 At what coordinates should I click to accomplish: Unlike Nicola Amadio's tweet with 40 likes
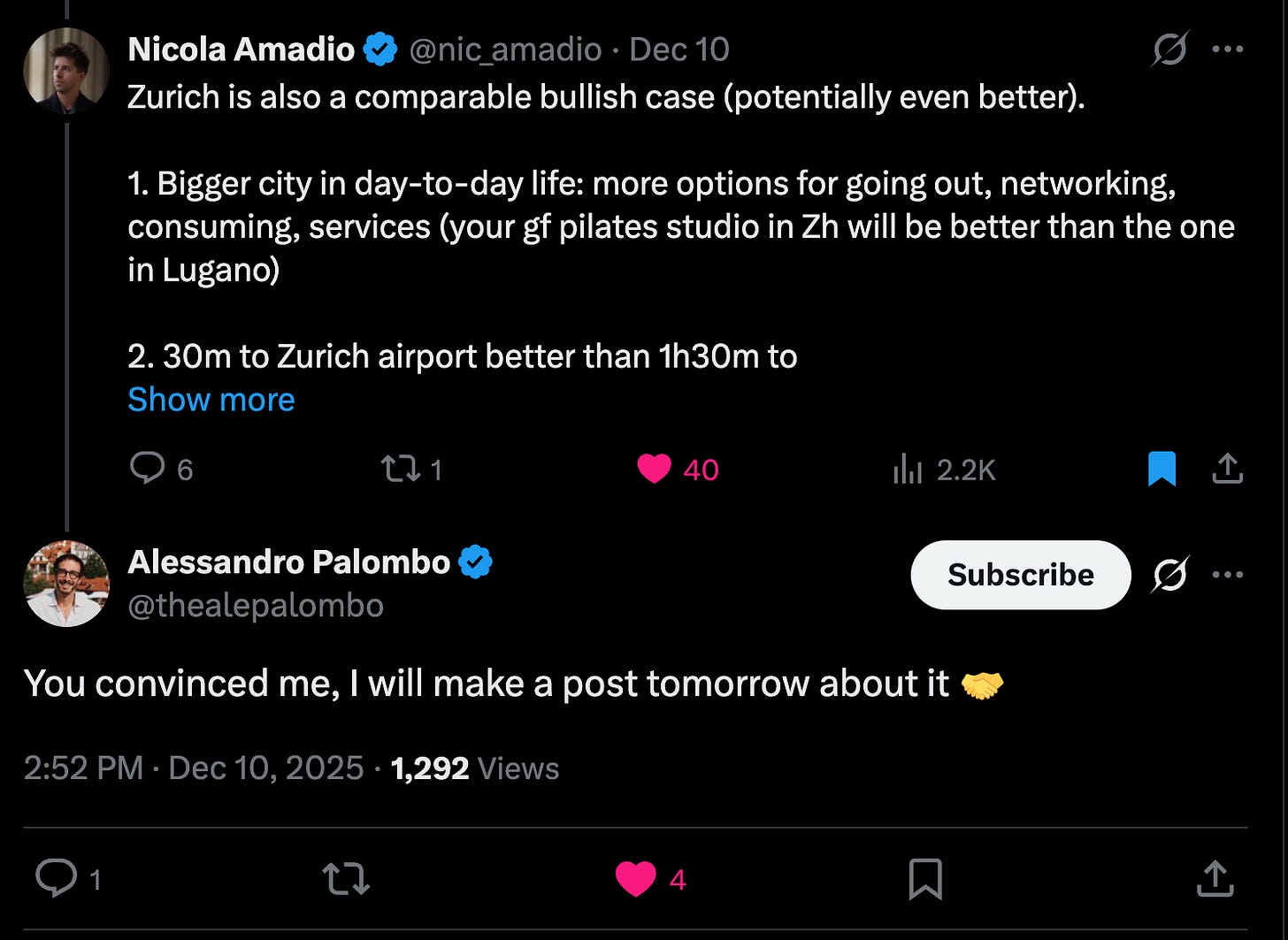click(x=655, y=469)
